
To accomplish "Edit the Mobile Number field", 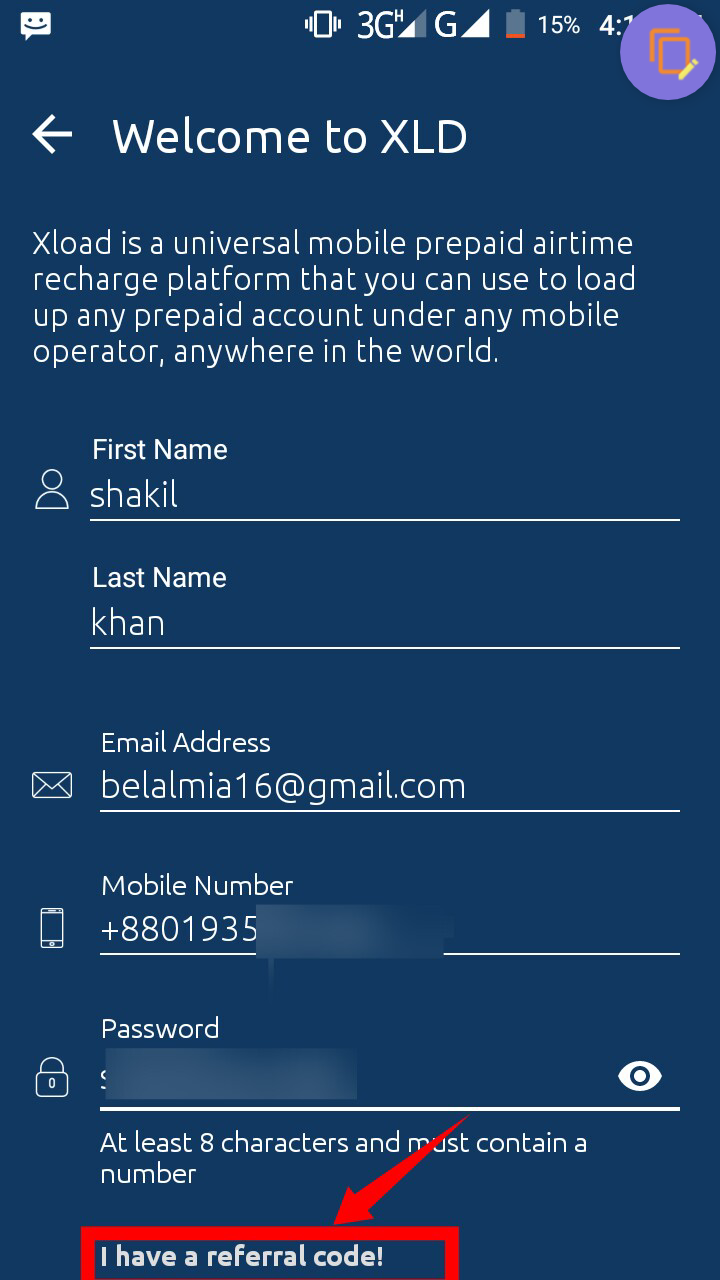I will [x=389, y=930].
